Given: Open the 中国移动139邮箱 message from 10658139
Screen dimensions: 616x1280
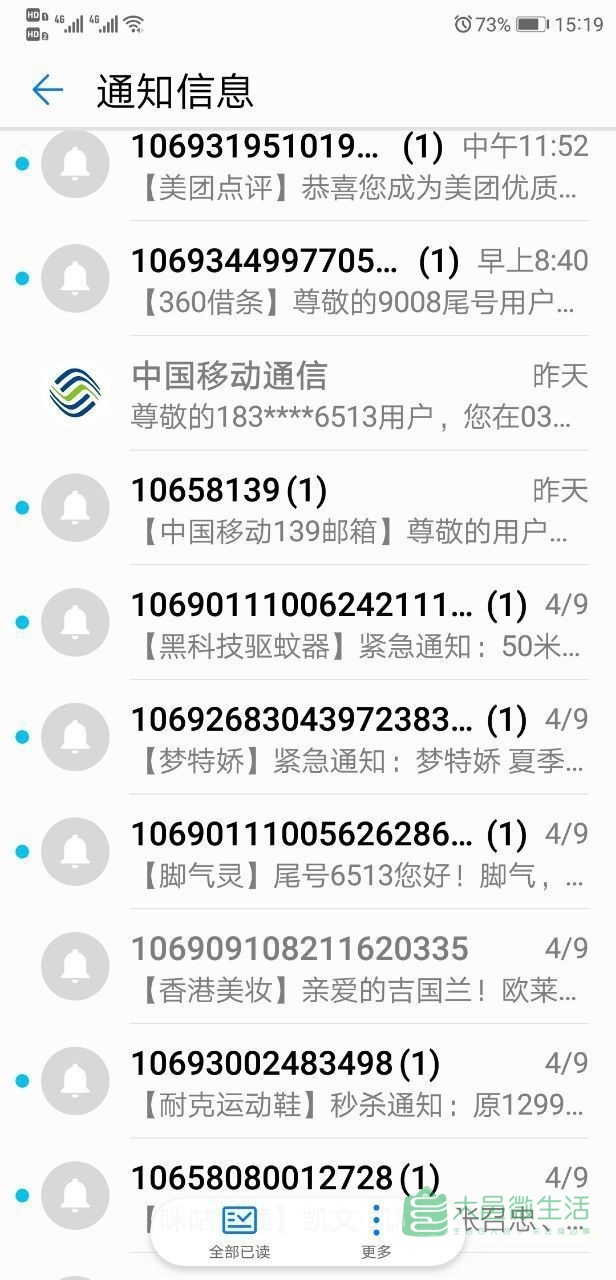Looking at the screenshot, I should click(308, 508).
